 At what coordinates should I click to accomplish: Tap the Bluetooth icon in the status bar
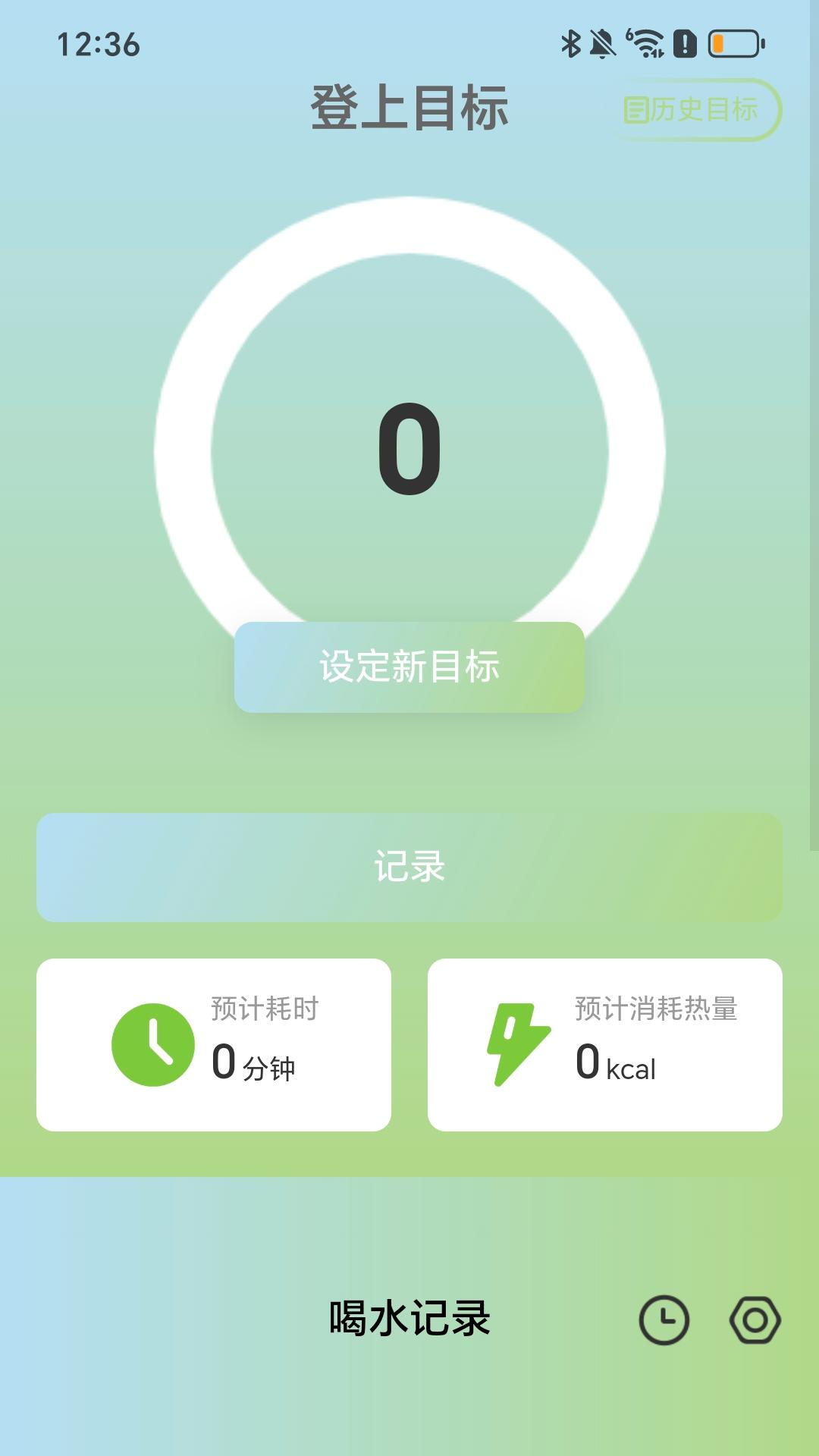point(571,43)
